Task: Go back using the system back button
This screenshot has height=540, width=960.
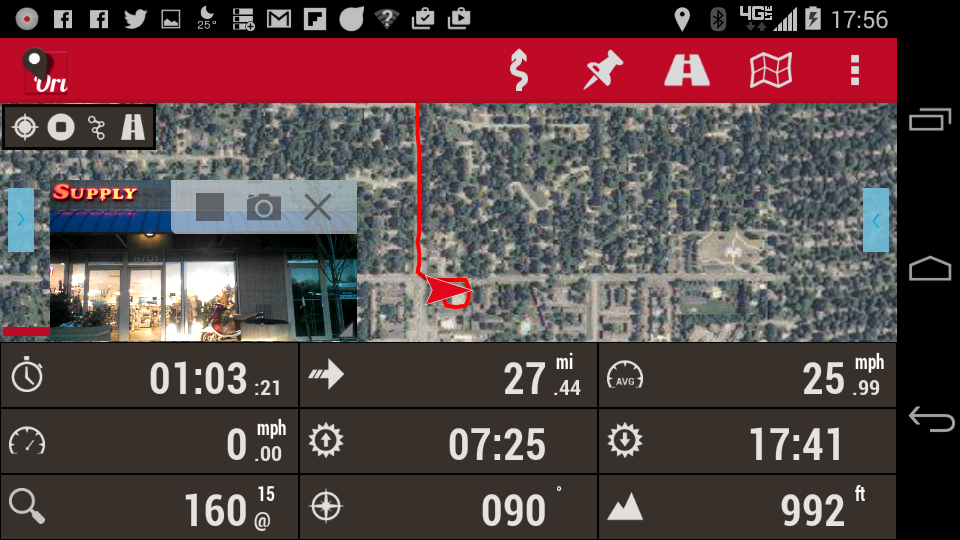Action: 930,420
